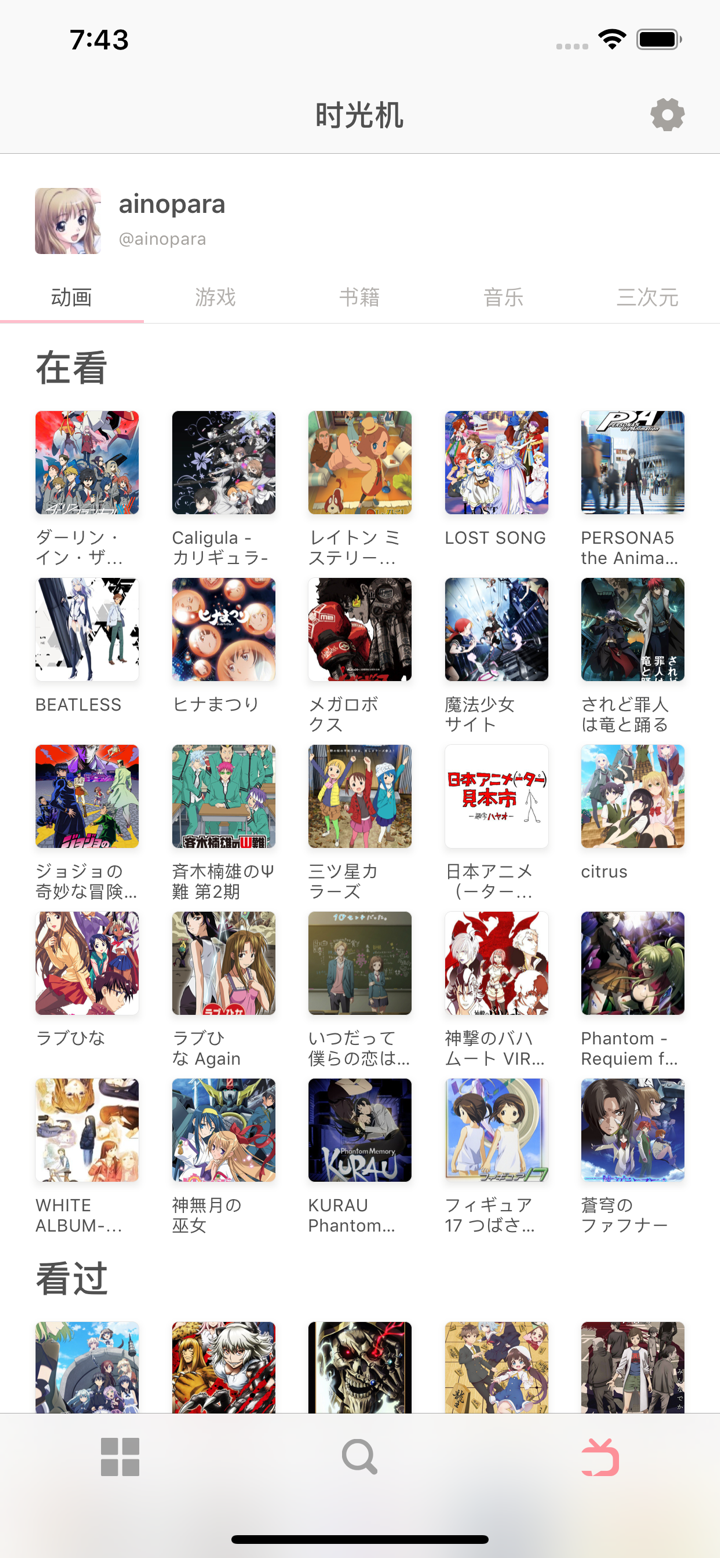Viewport: 720px width, 1558px height.
Task: Tap the battery icon in the status bar
Action: click(x=658, y=38)
